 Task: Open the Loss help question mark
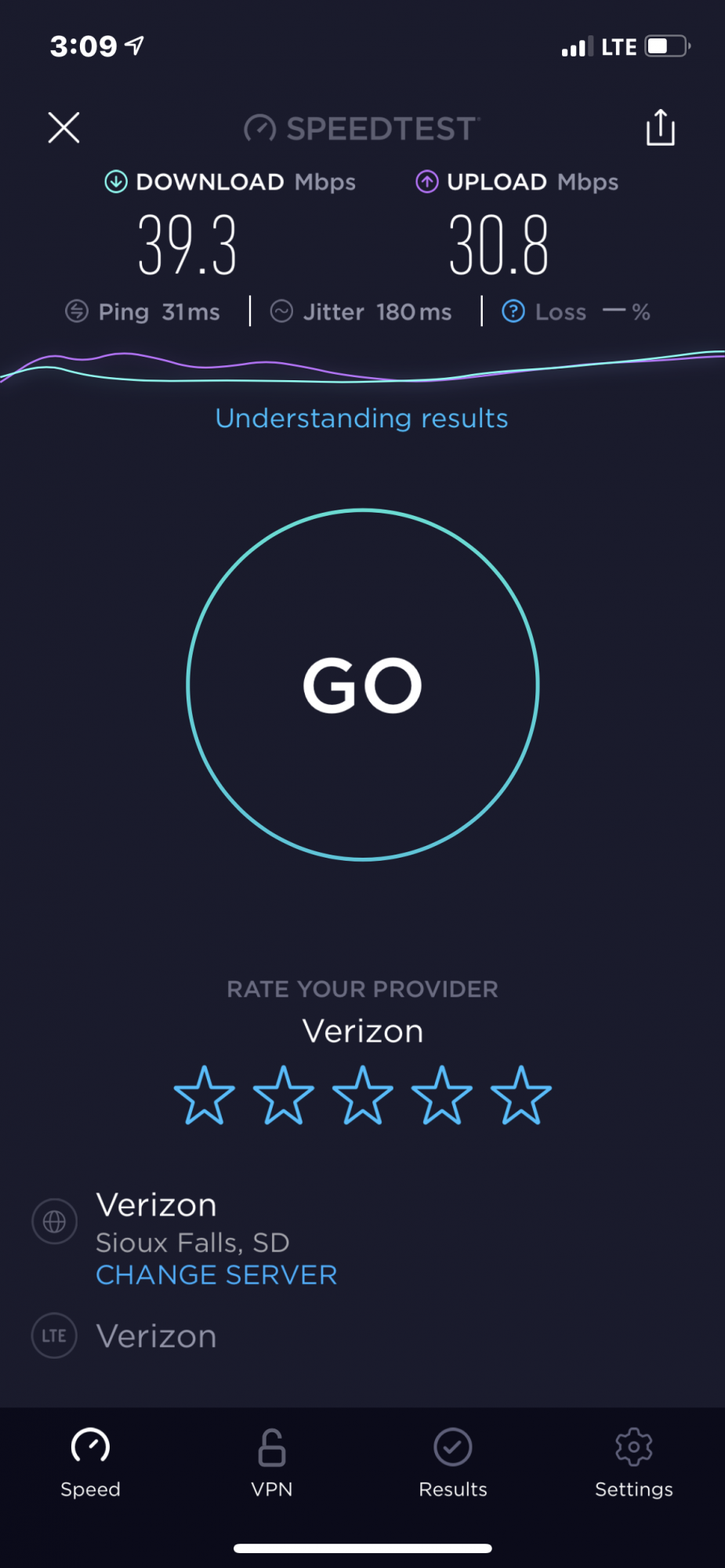click(513, 311)
